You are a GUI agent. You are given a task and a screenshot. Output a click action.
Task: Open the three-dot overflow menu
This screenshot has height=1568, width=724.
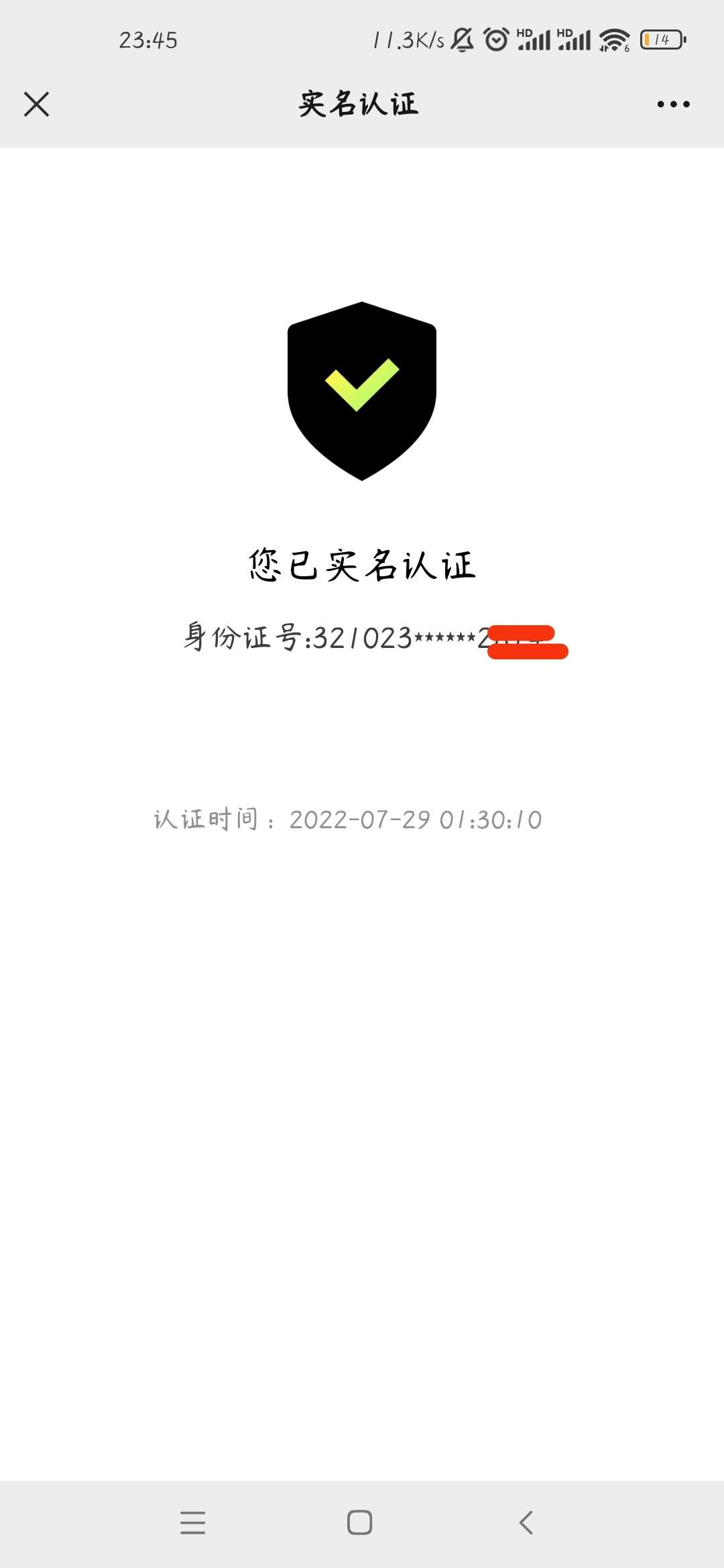pos(673,105)
